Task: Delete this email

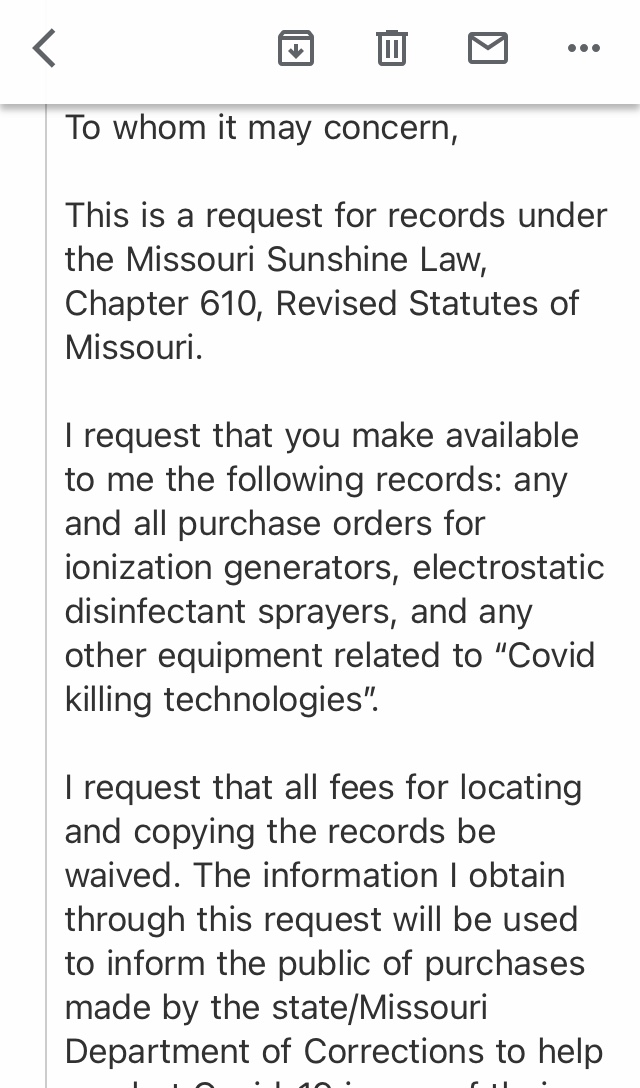Action: [391, 48]
